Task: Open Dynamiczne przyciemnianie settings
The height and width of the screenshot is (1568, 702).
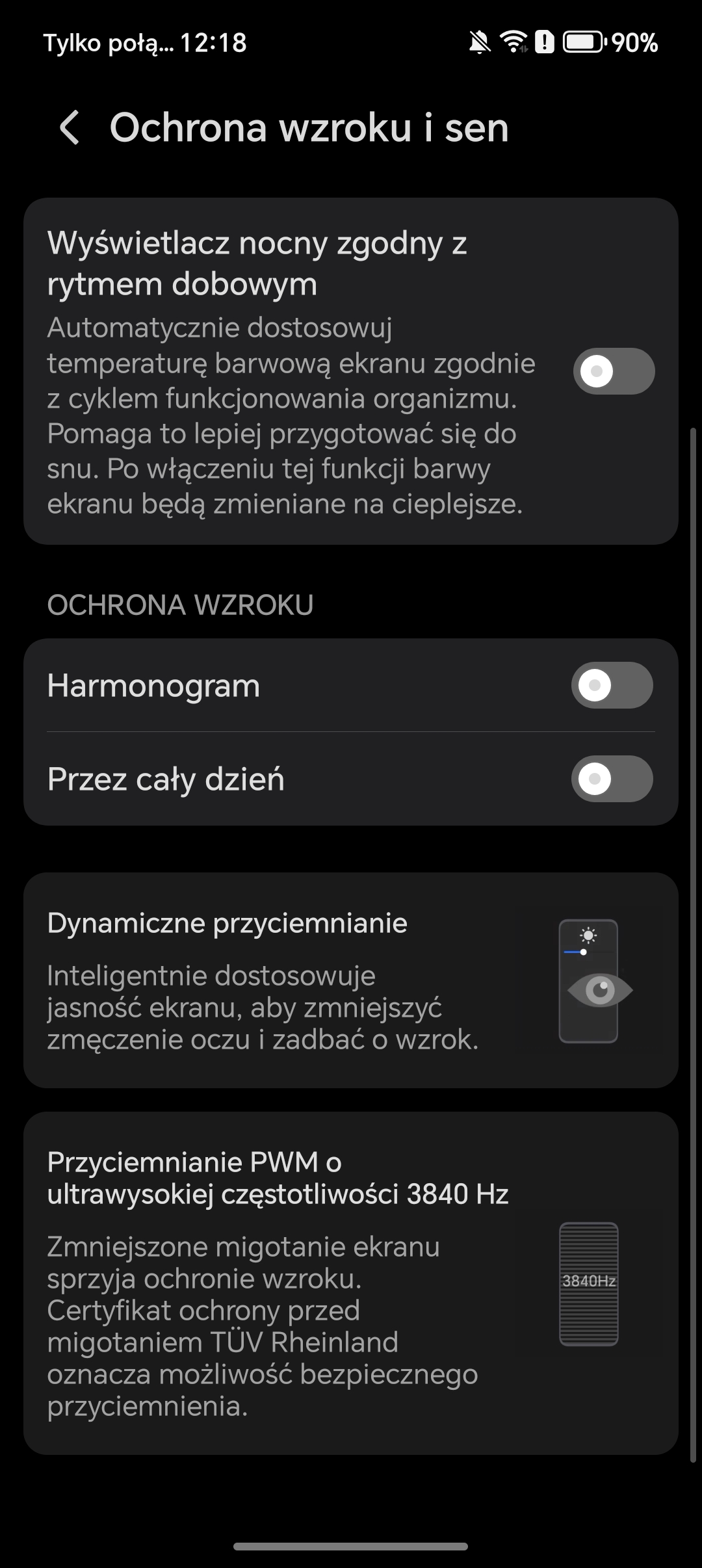Action: (351, 980)
